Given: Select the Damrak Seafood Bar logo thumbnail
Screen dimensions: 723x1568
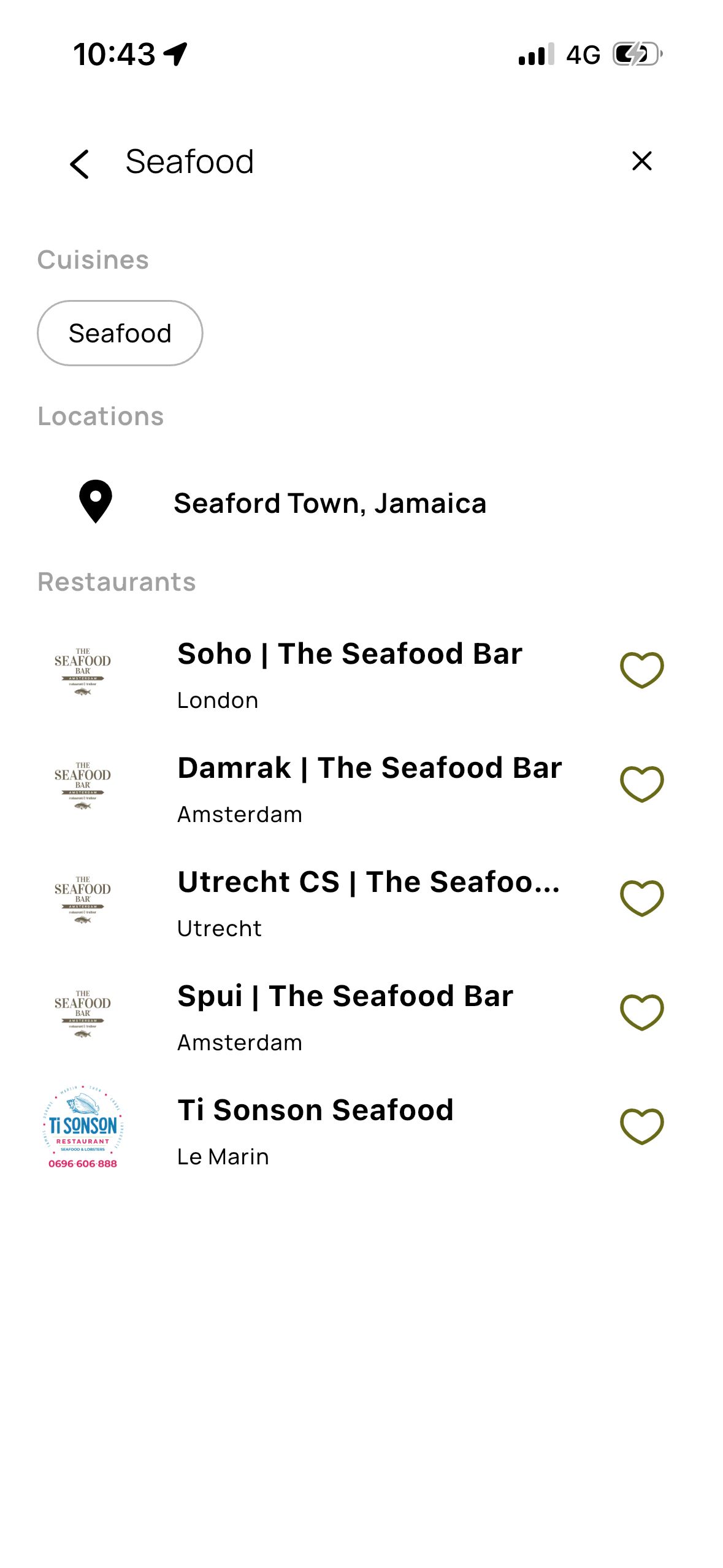Looking at the screenshot, I should (x=85, y=786).
